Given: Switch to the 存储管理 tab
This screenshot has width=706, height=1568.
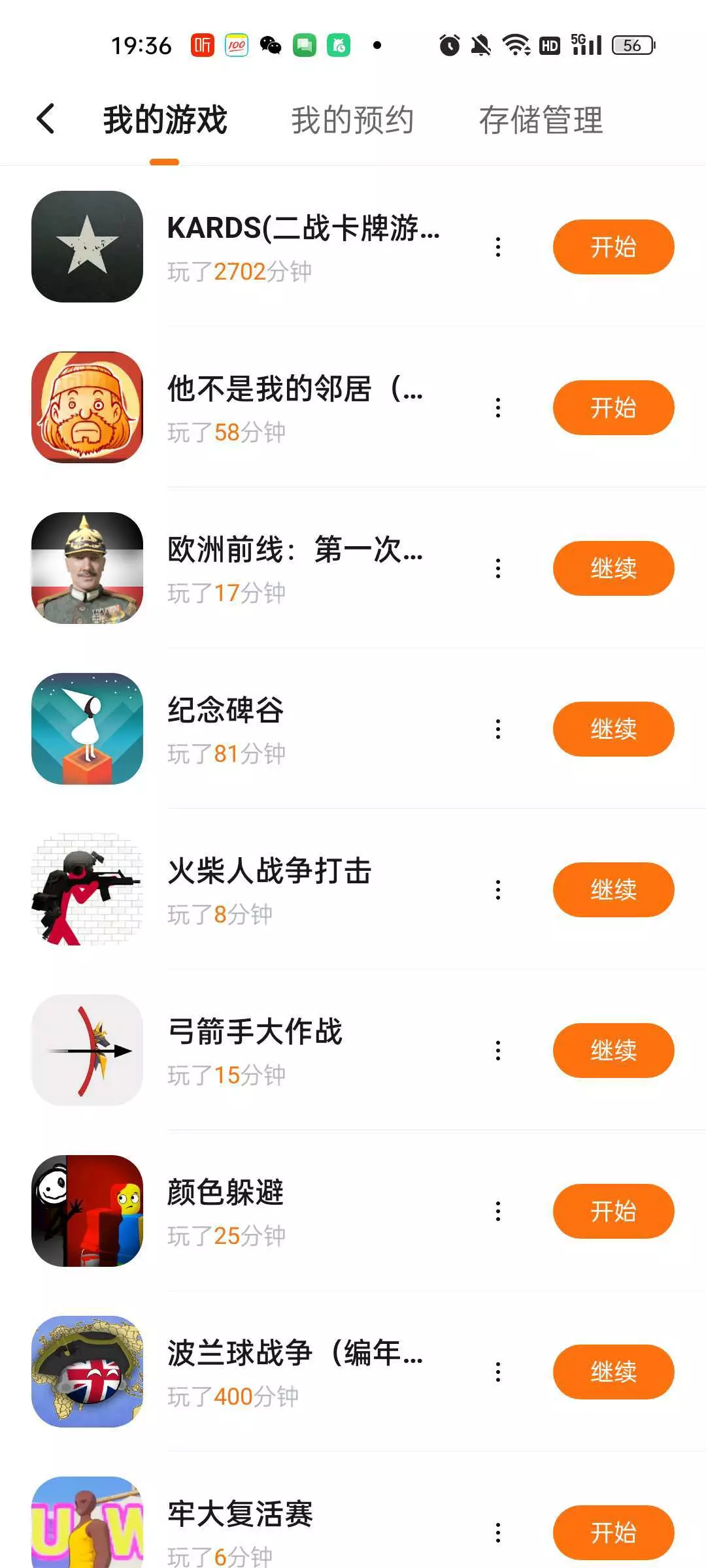Looking at the screenshot, I should click(541, 120).
